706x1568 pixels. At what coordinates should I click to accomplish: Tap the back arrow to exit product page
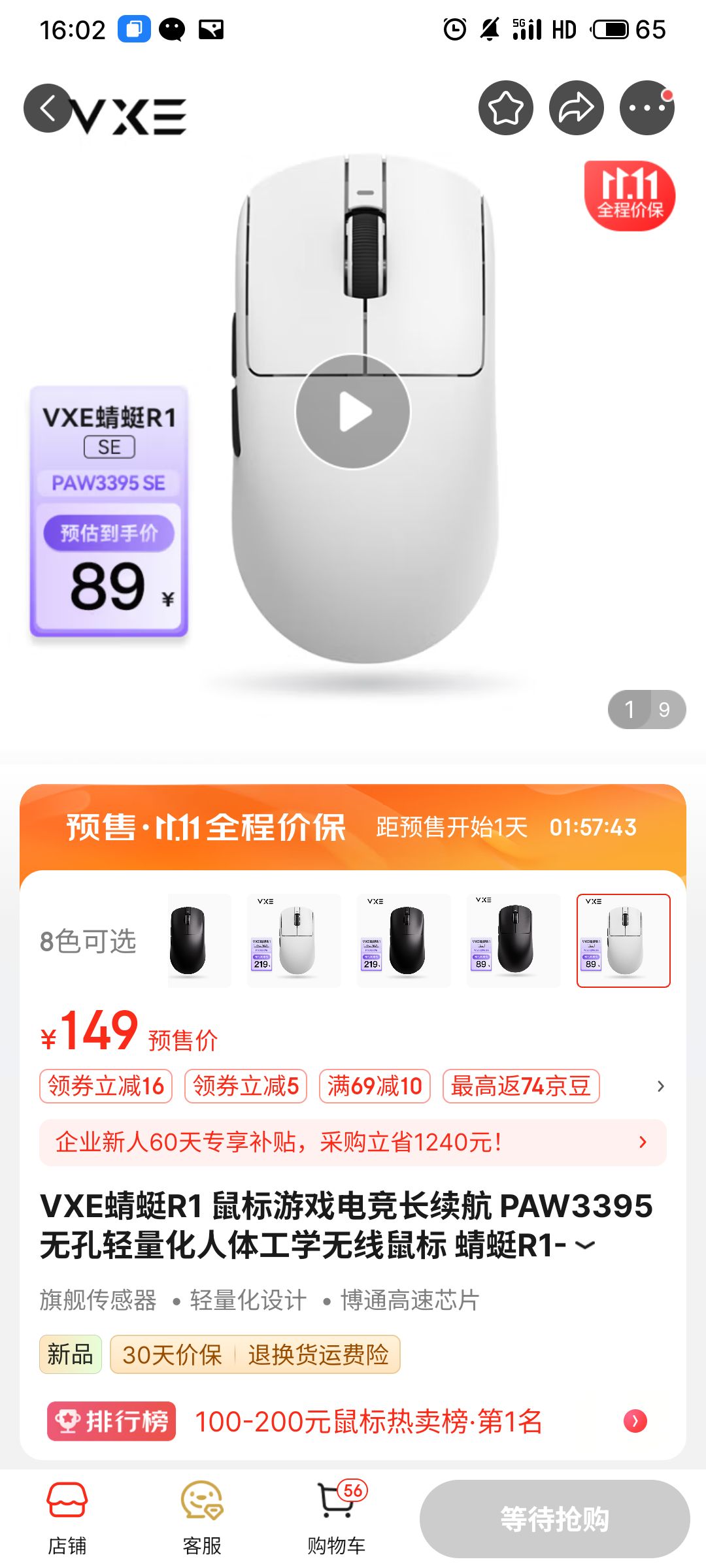tap(46, 108)
